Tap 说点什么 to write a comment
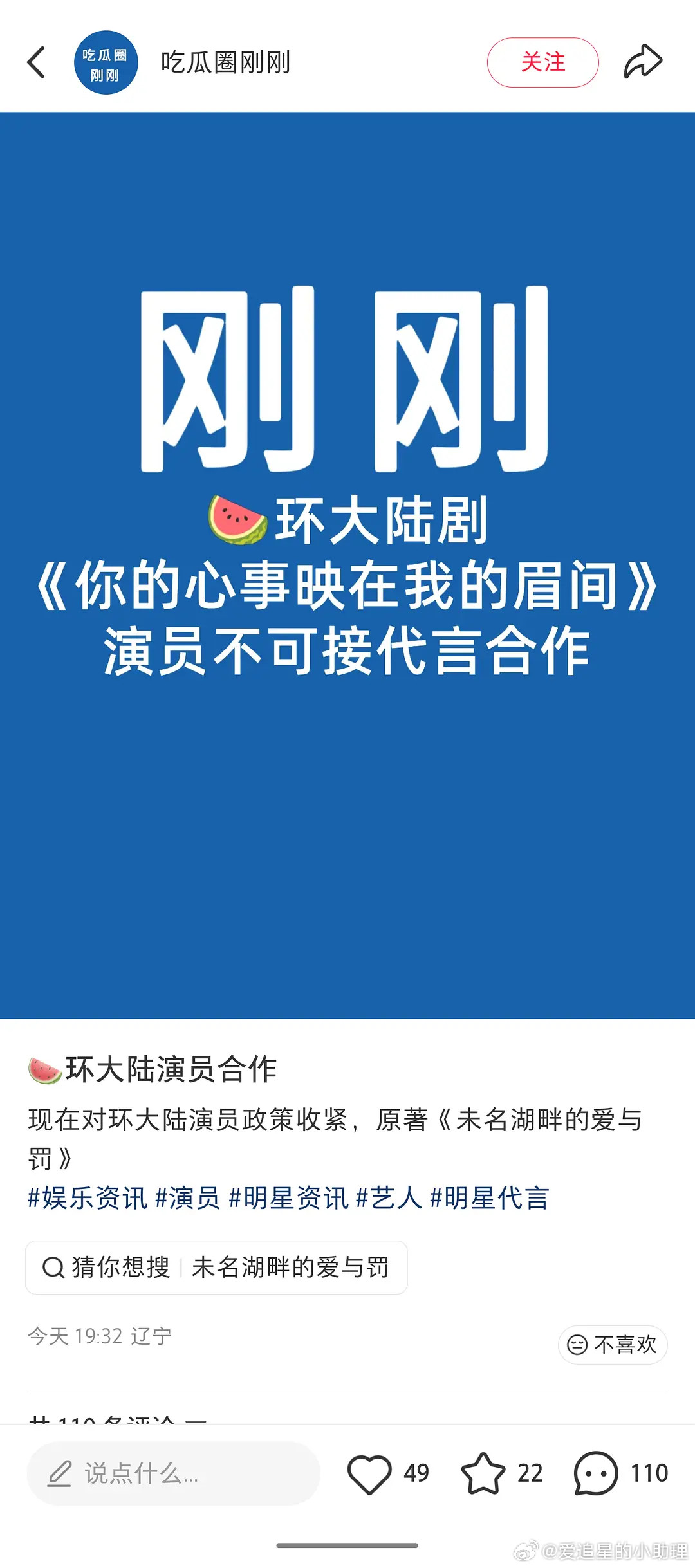 point(142,1472)
